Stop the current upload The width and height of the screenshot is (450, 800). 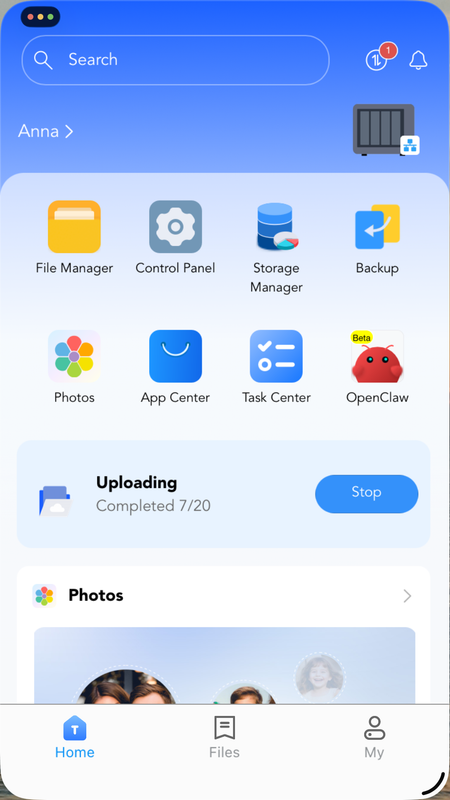pos(366,493)
